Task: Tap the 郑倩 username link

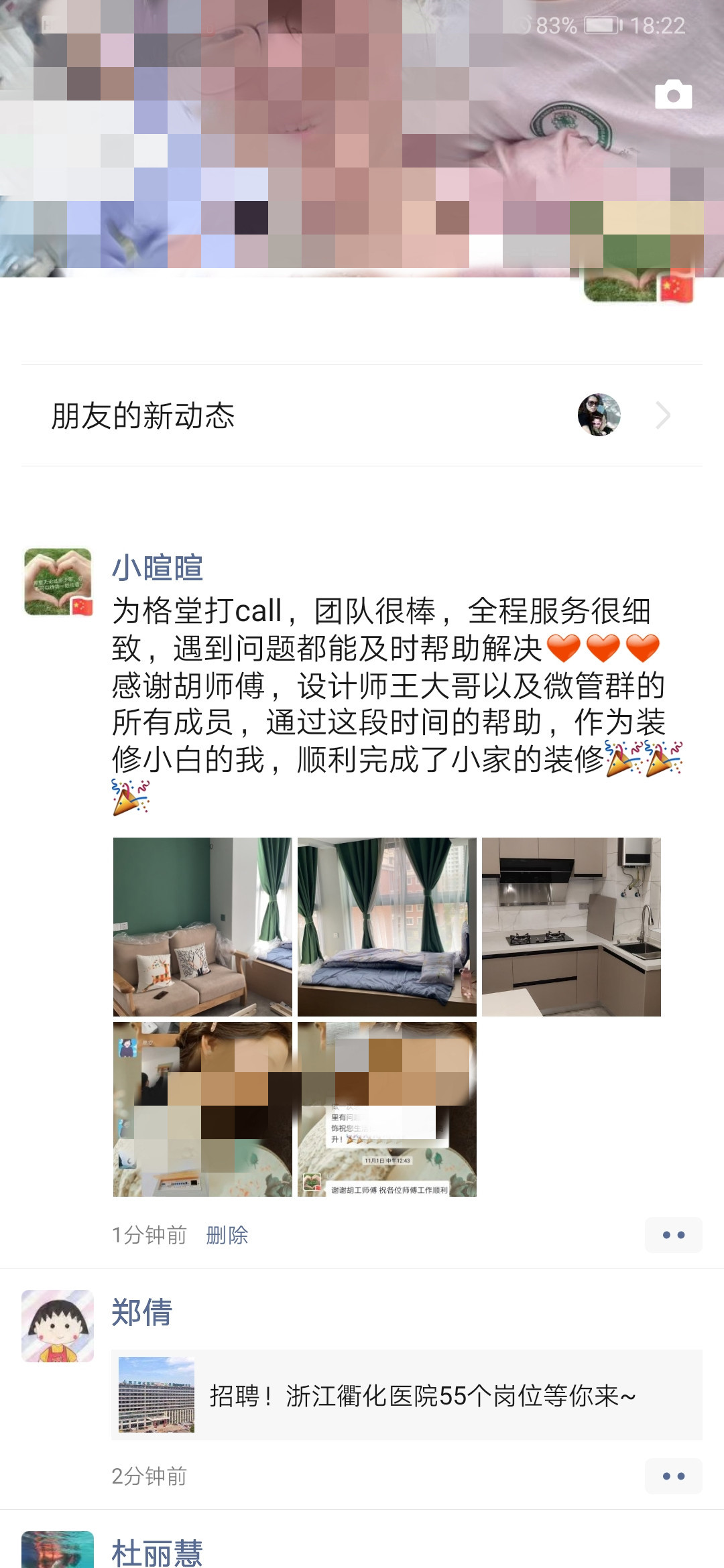Action: [x=142, y=1312]
